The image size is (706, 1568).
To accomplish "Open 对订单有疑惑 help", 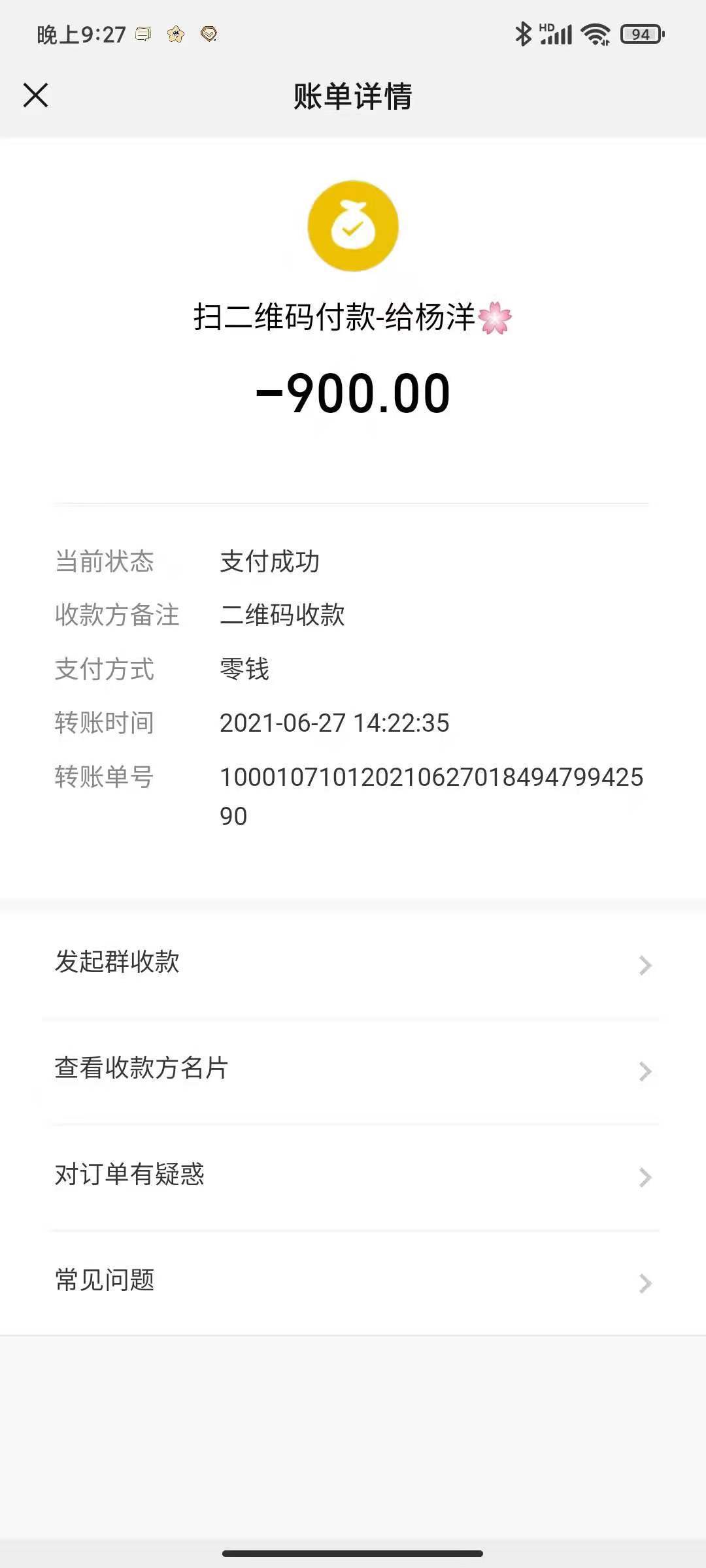I will click(x=353, y=1175).
